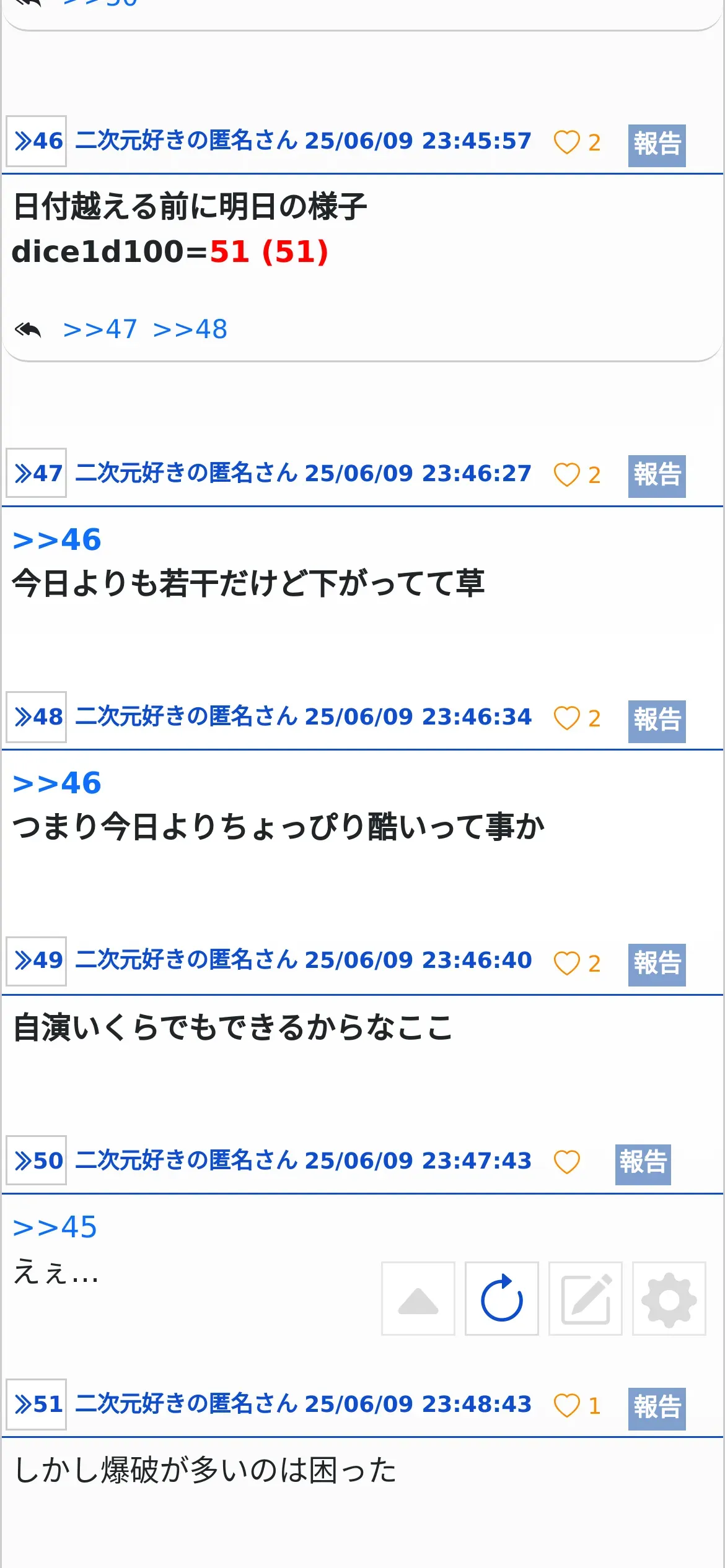
Task: Report post 49 with 報告 button
Action: tap(657, 965)
